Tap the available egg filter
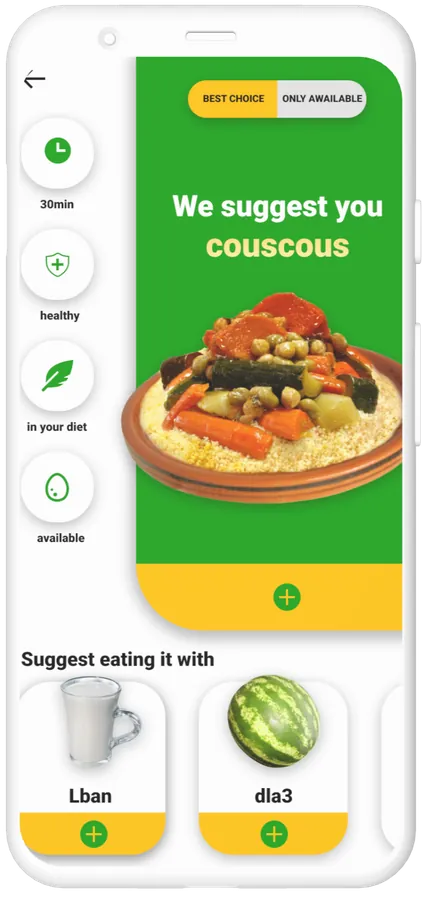Viewport: 422px width, 900px height. (x=57, y=487)
